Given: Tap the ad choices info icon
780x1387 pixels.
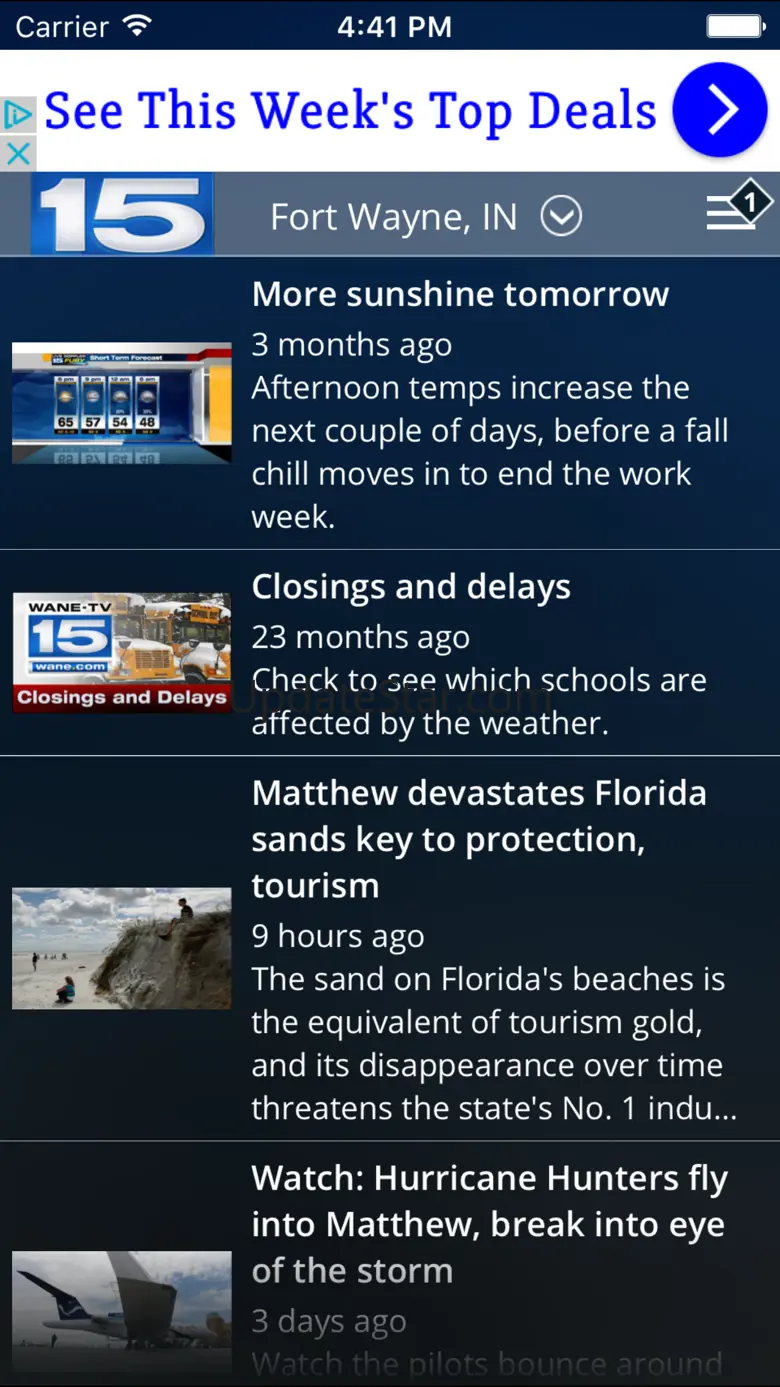Looking at the screenshot, I should (18, 115).
